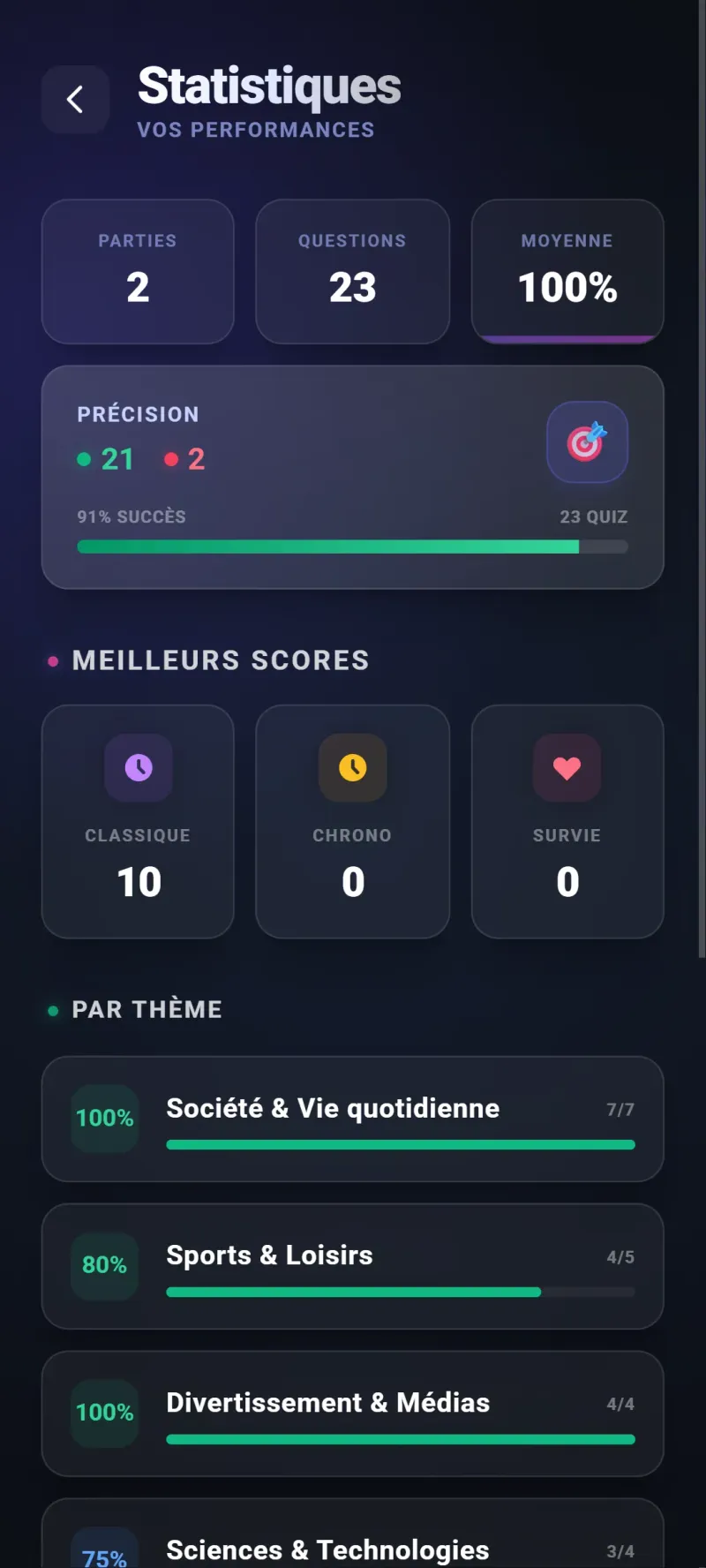
Task: Toggle the Classique score card
Action: click(138, 821)
